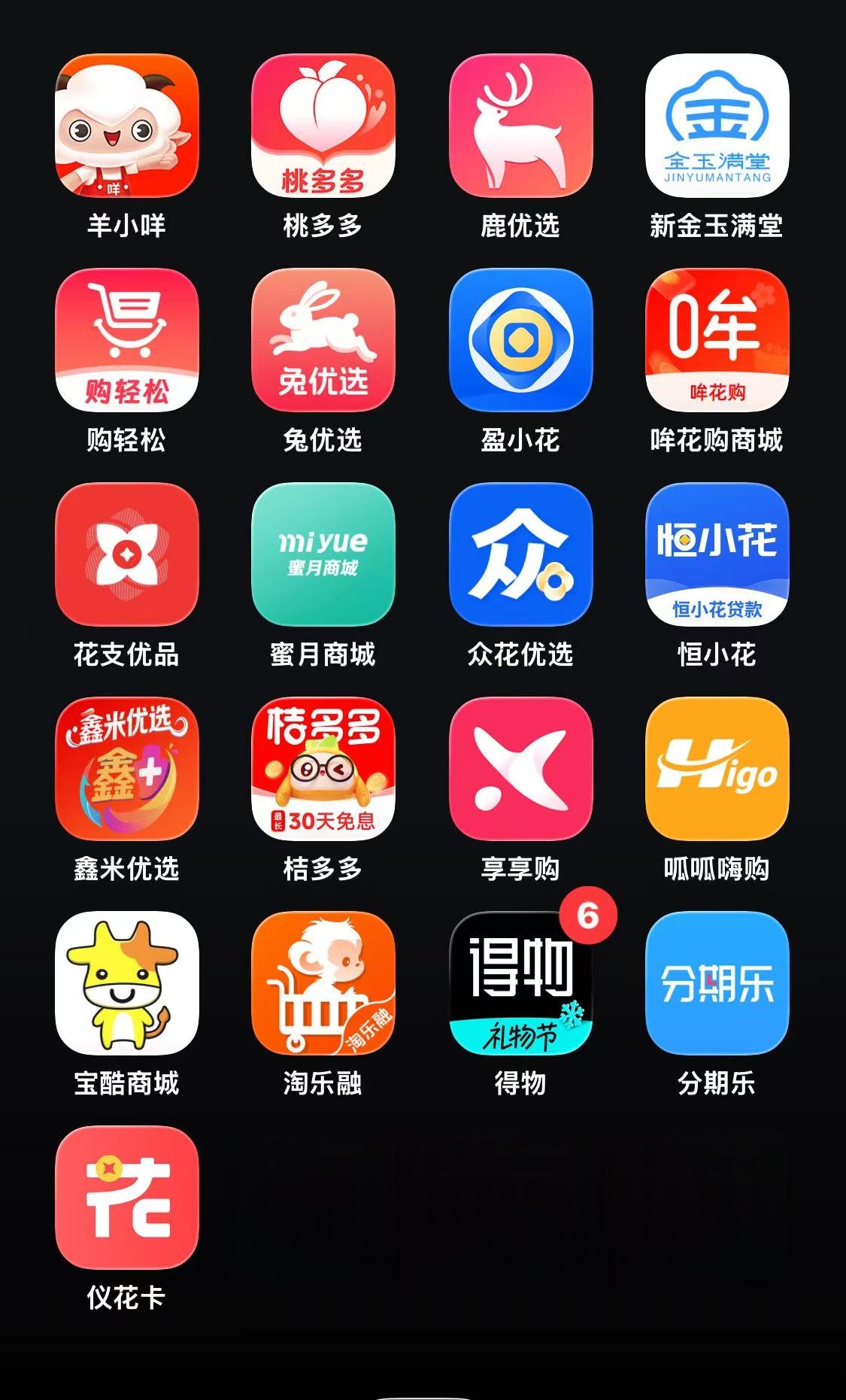Tap the 众花优选 app icon

coord(520,554)
